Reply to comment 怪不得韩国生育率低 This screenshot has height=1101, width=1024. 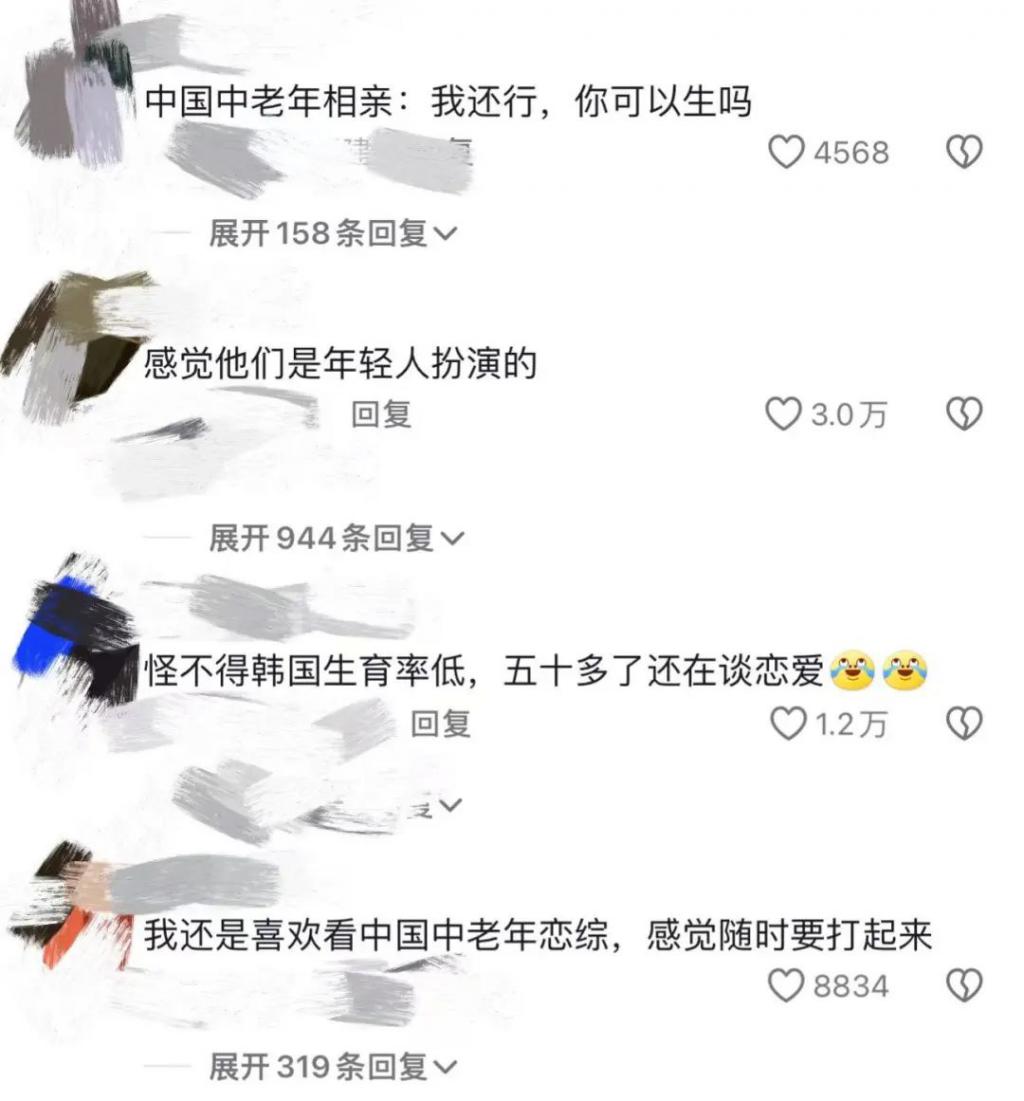441,723
